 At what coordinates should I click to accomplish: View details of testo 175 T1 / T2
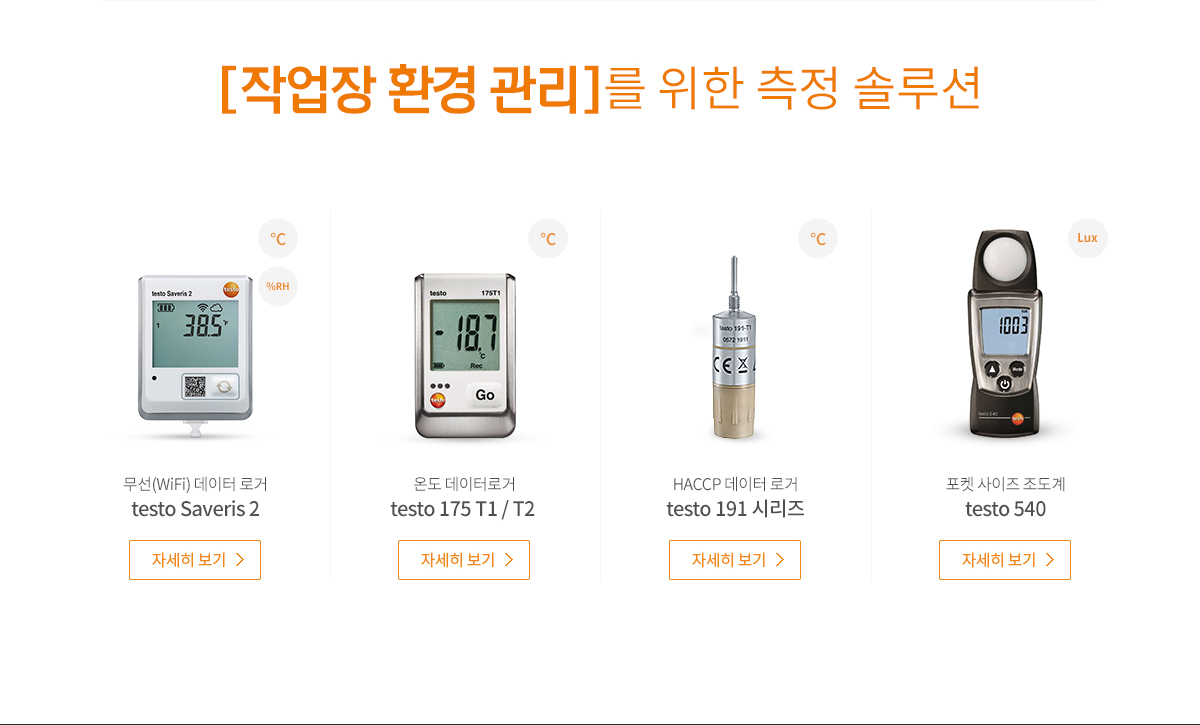(x=464, y=560)
